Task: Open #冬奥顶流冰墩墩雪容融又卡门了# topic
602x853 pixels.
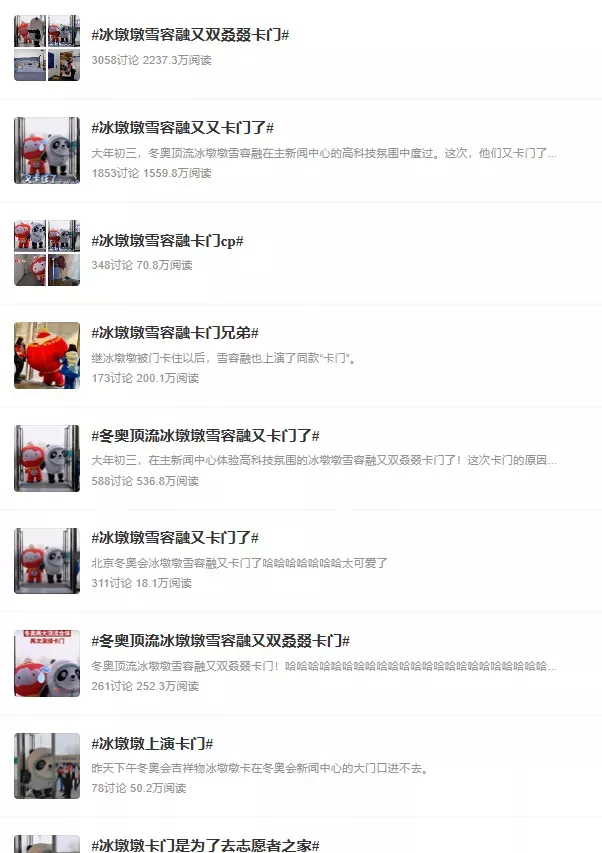Action: (x=205, y=436)
